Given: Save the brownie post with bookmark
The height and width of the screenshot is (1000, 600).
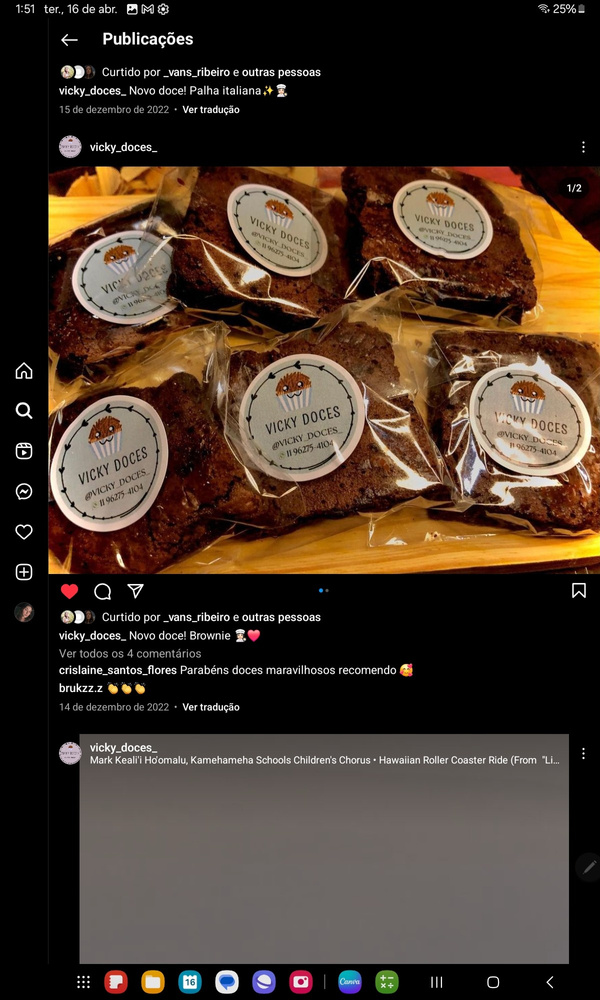Looking at the screenshot, I should click(579, 591).
